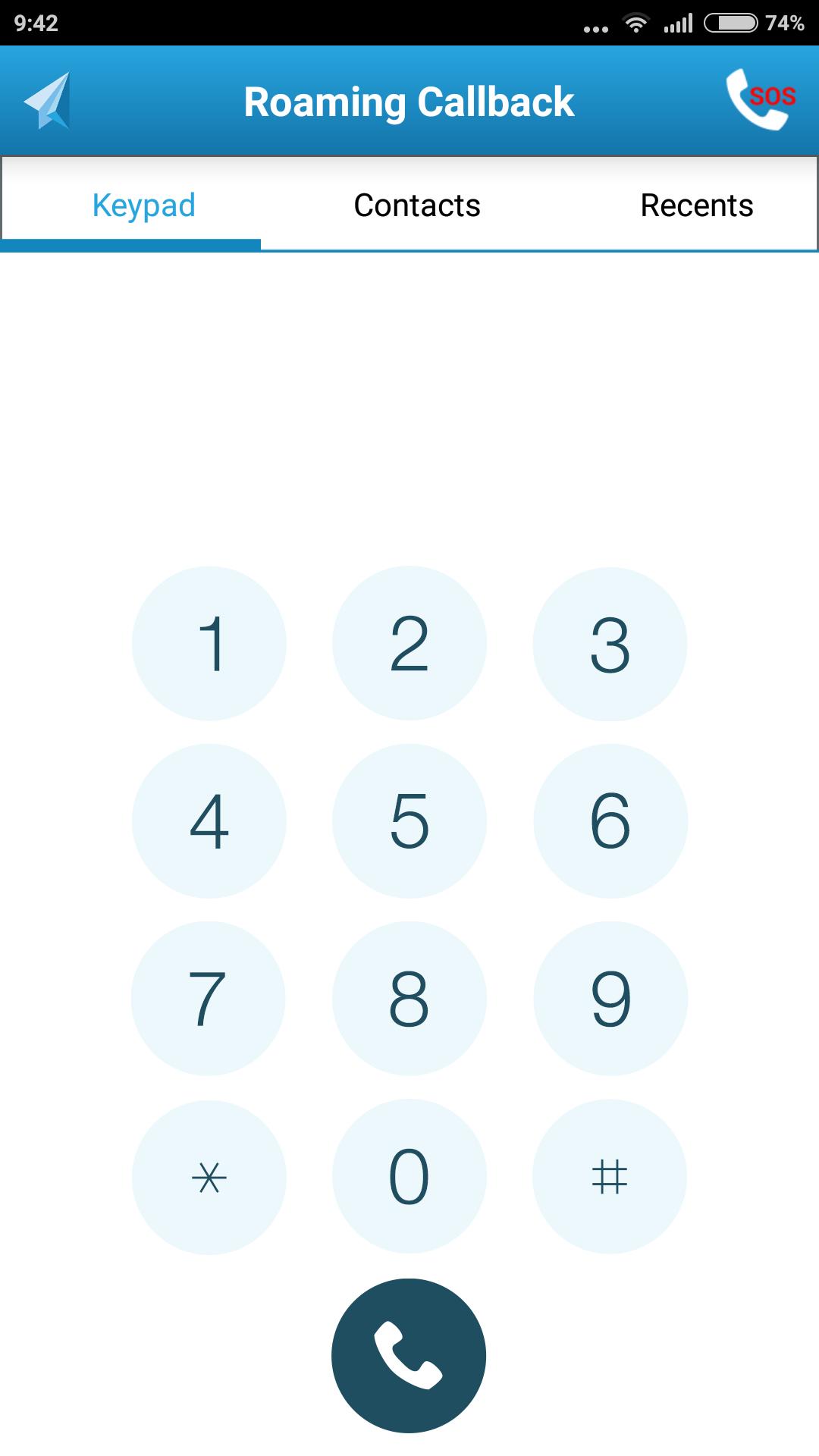Tap the 9 key
This screenshot has height=1456, width=819.
[610, 999]
